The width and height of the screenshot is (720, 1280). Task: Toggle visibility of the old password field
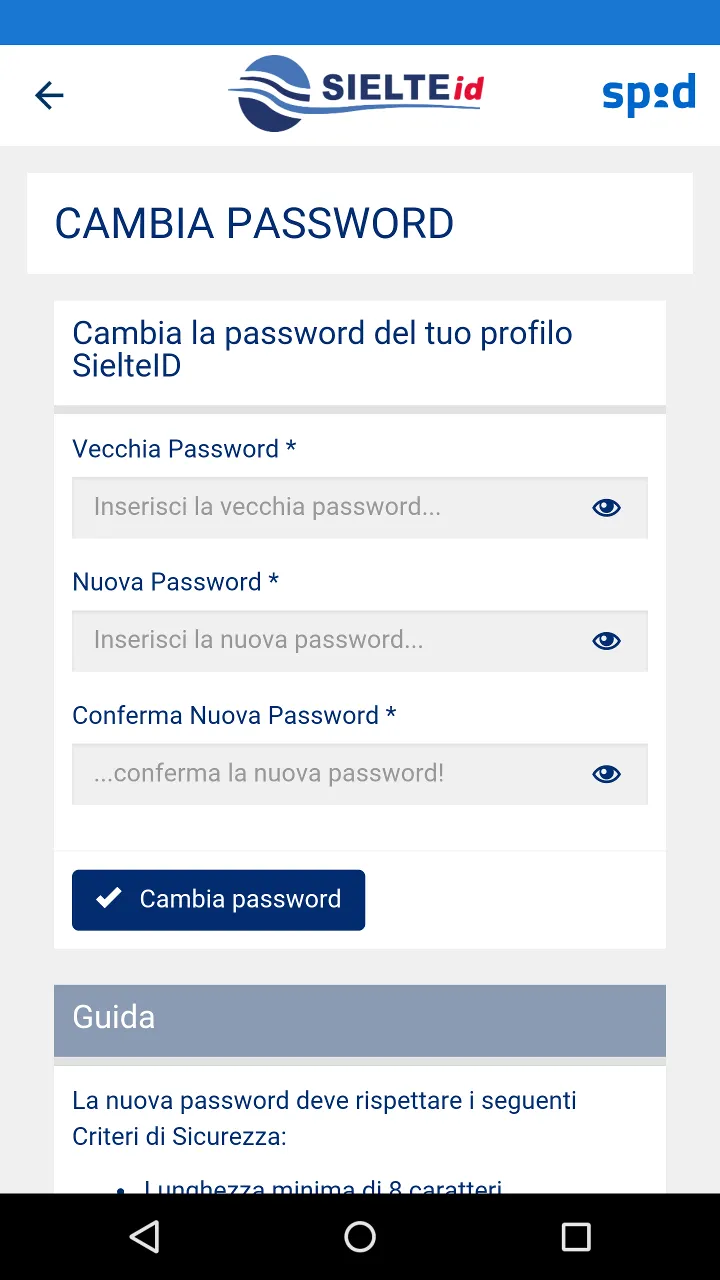tap(606, 507)
